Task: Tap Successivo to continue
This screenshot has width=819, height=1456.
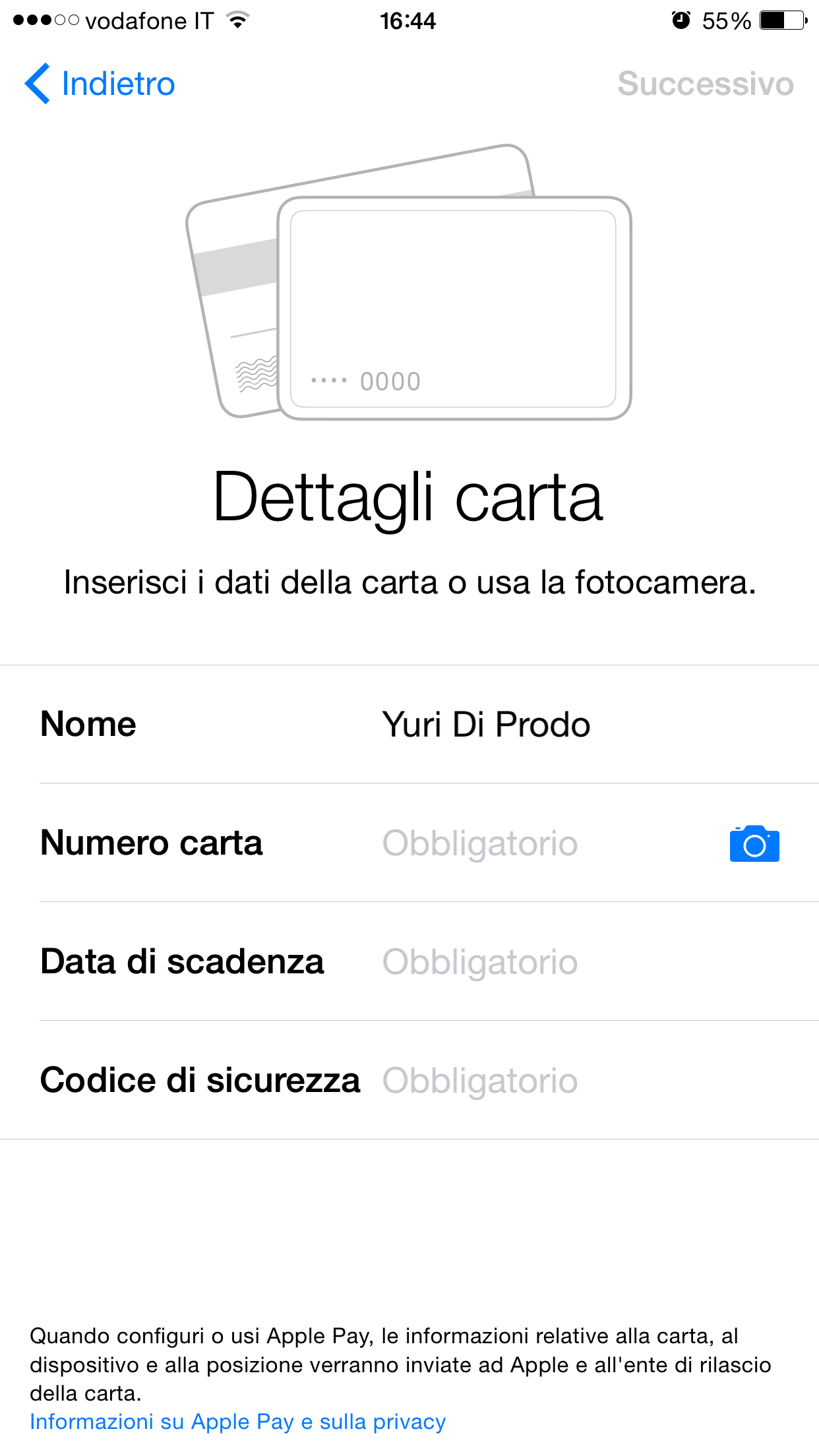Action: click(705, 84)
